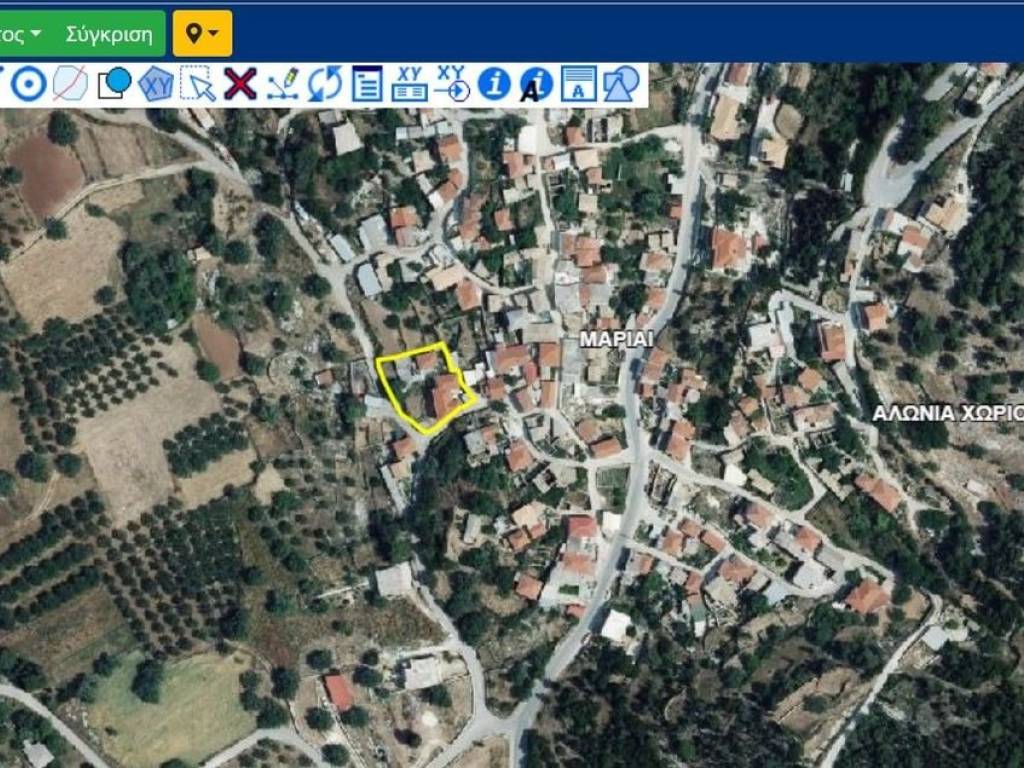Viewport: 1024px width, 768px height.
Task: Tap the info icon with letter A
Action: tap(536, 84)
